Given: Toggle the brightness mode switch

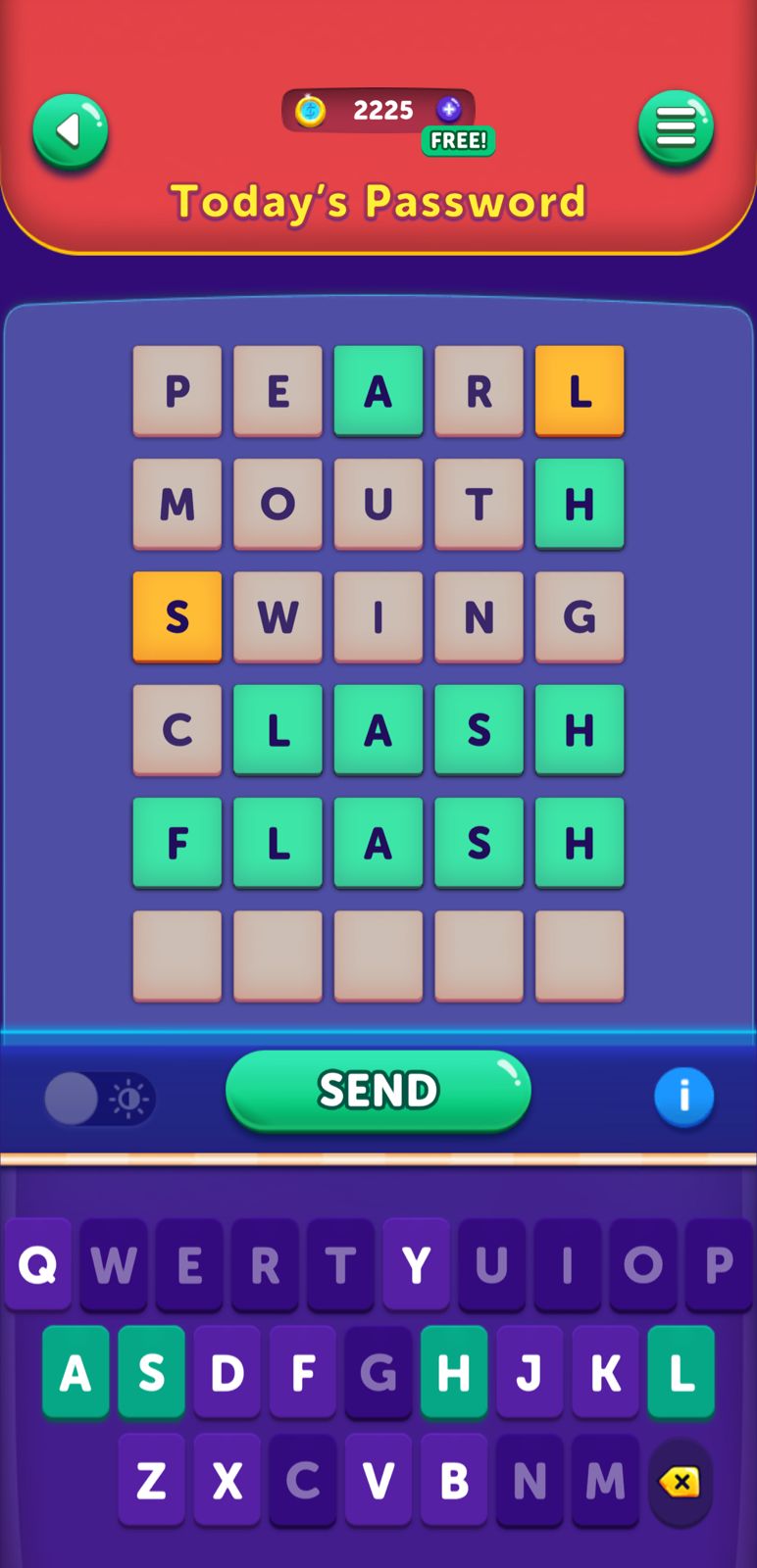Looking at the screenshot, I should pos(99,1099).
